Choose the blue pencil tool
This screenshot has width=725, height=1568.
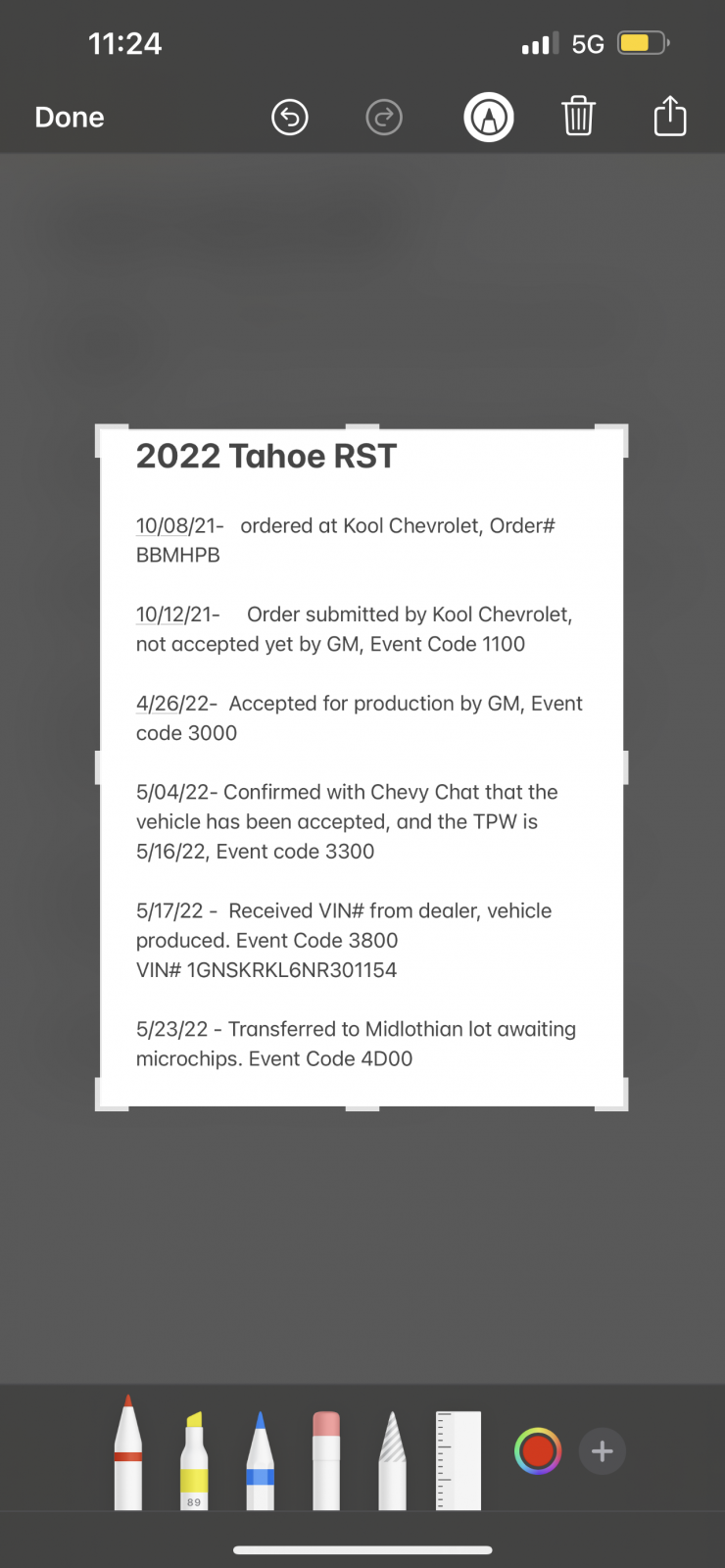click(260, 1460)
